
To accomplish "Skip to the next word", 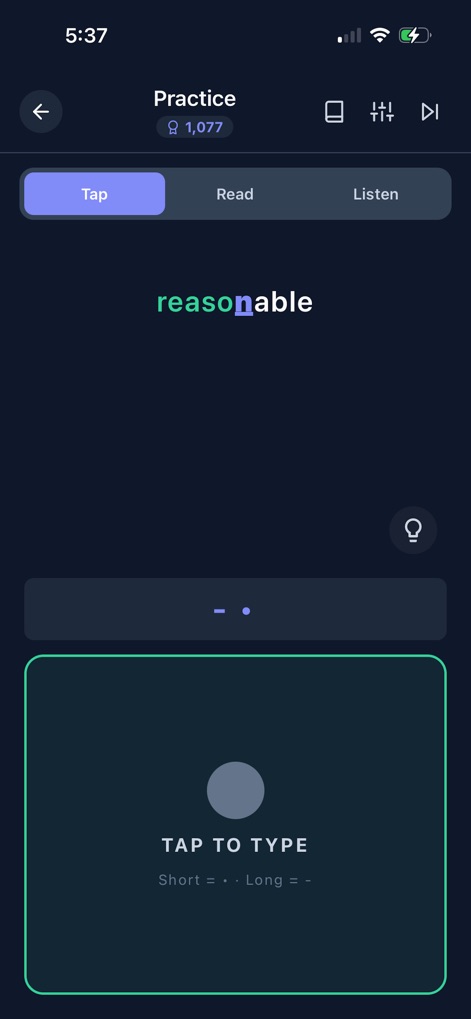I will [x=430, y=112].
